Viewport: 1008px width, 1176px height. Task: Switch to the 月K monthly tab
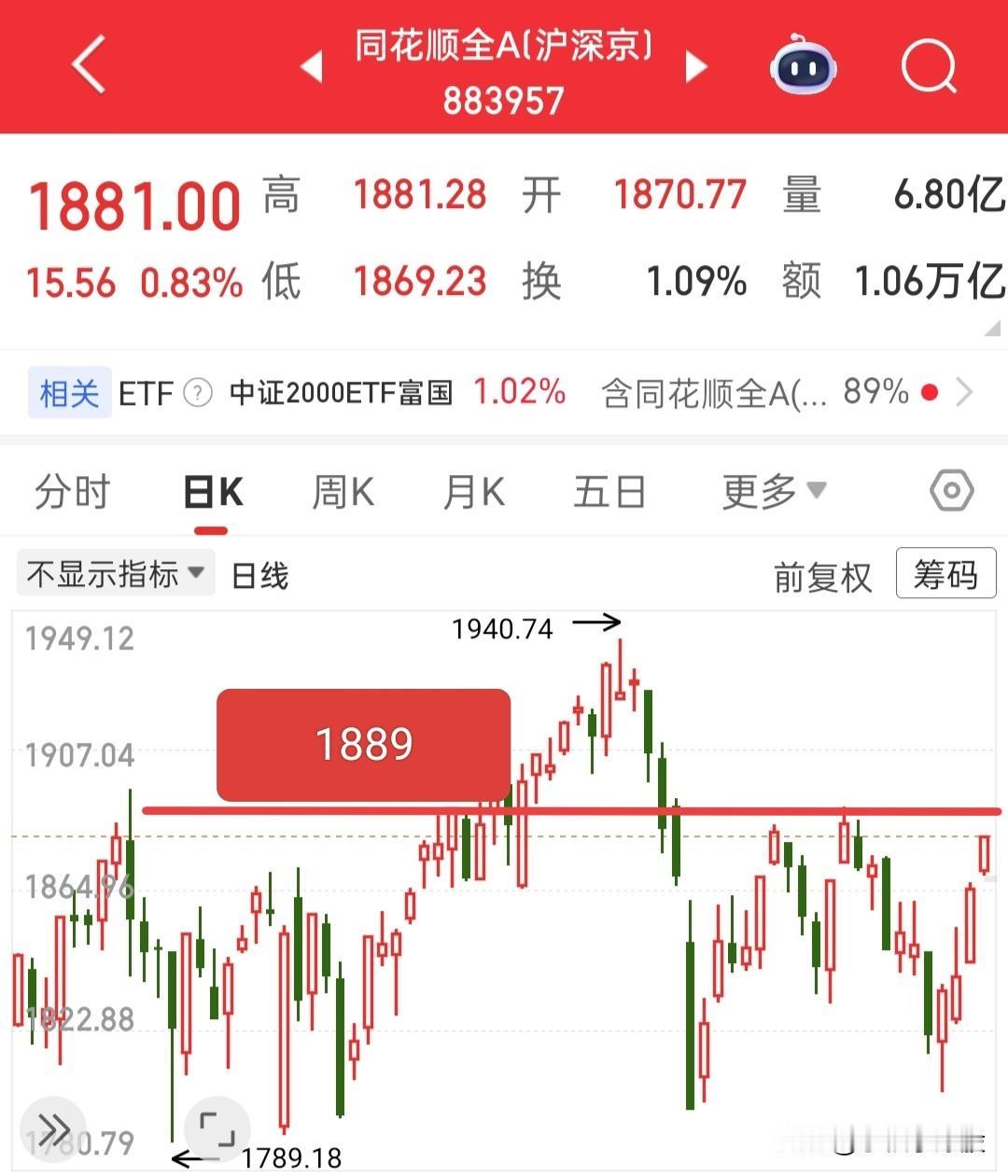point(472,490)
